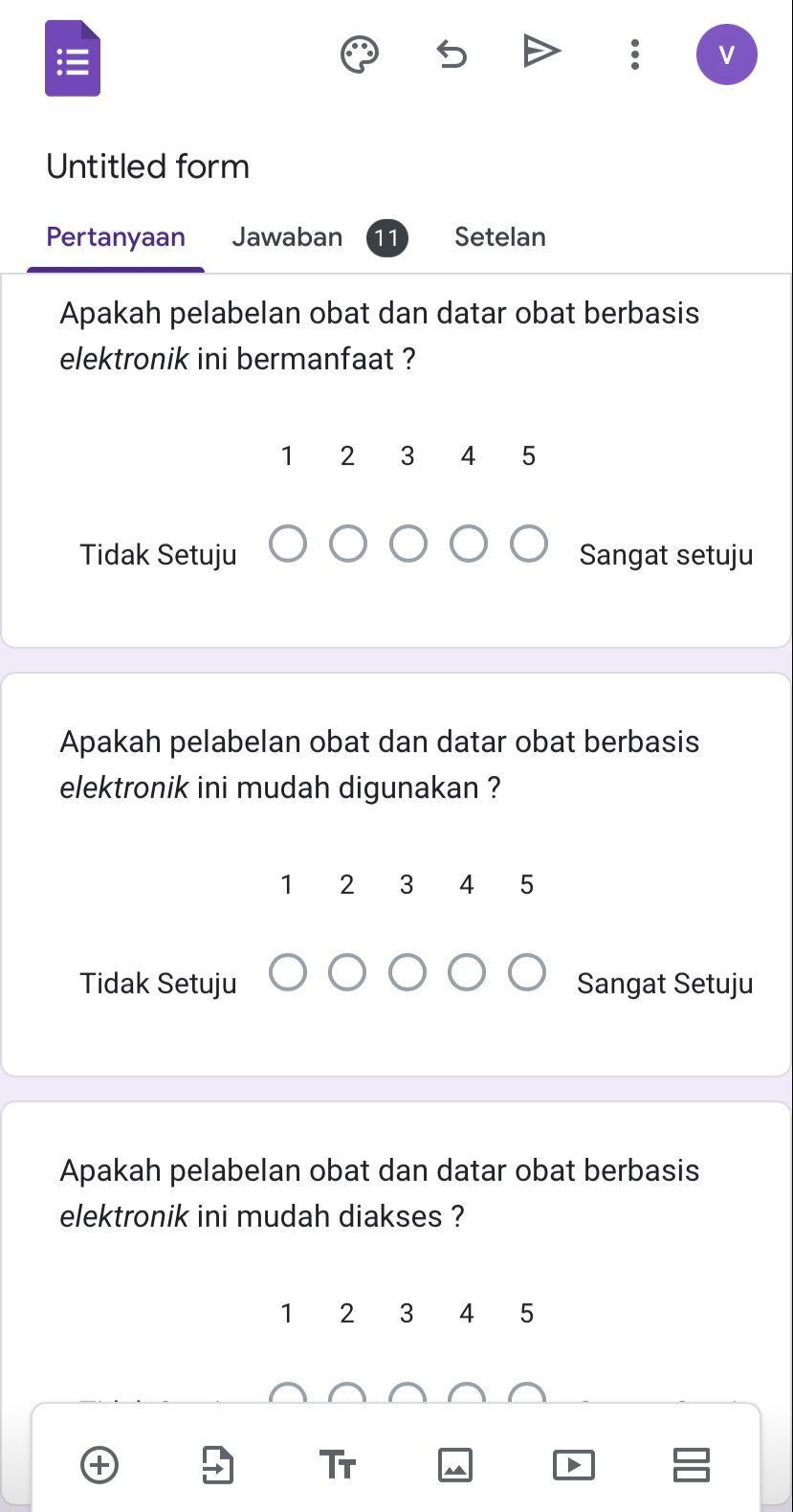Insert an image into the form
Screen dimensions: 793x1512
point(455,1465)
